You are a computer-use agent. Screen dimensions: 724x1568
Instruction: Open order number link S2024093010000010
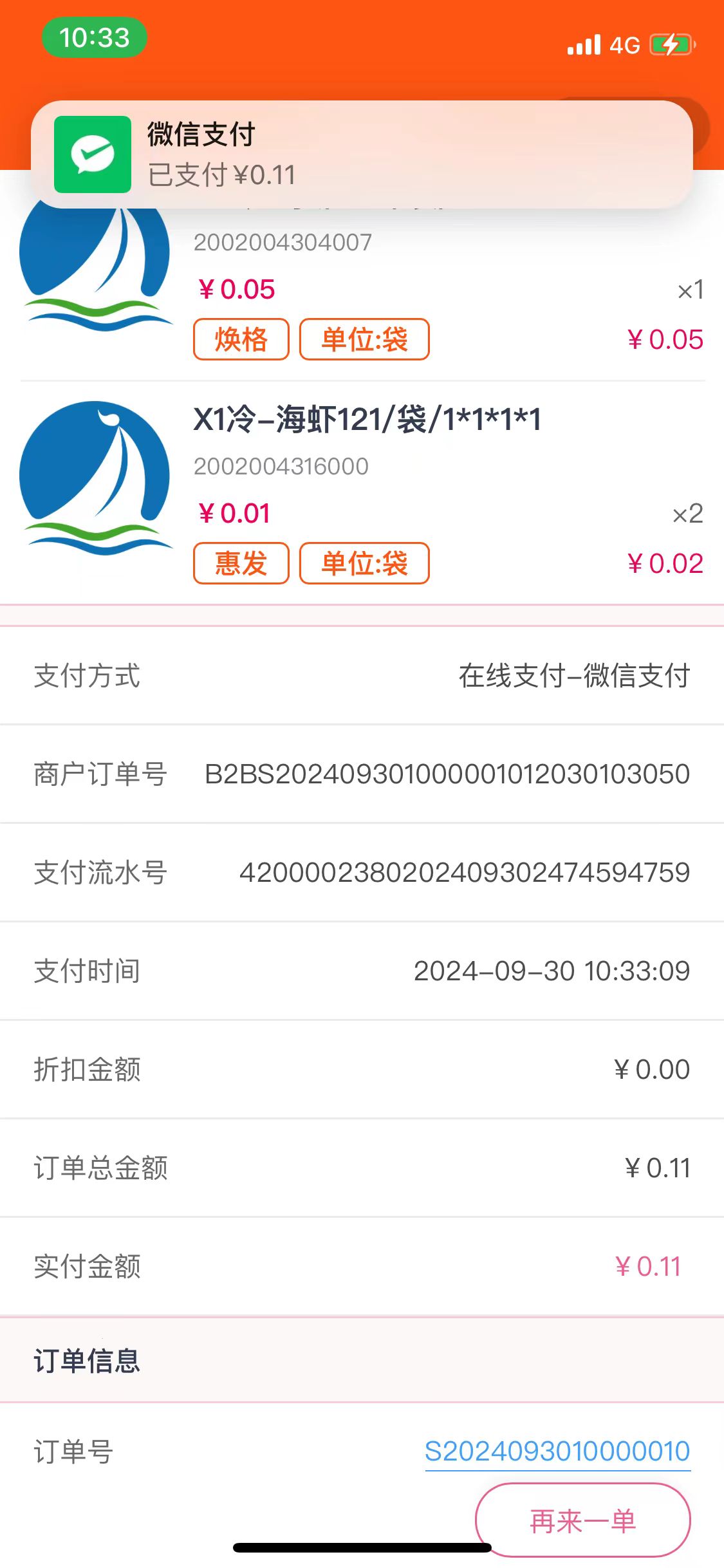point(557,1451)
